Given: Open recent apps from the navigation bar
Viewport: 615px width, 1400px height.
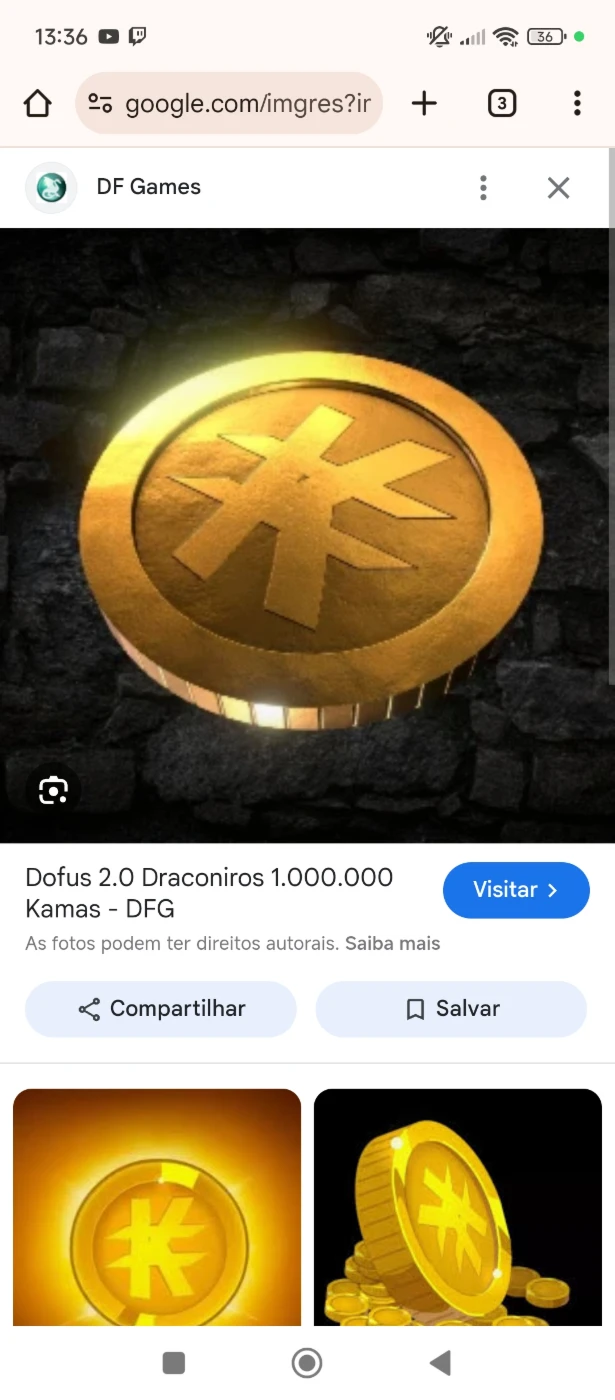Looking at the screenshot, I should click(x=174, y=1362).
